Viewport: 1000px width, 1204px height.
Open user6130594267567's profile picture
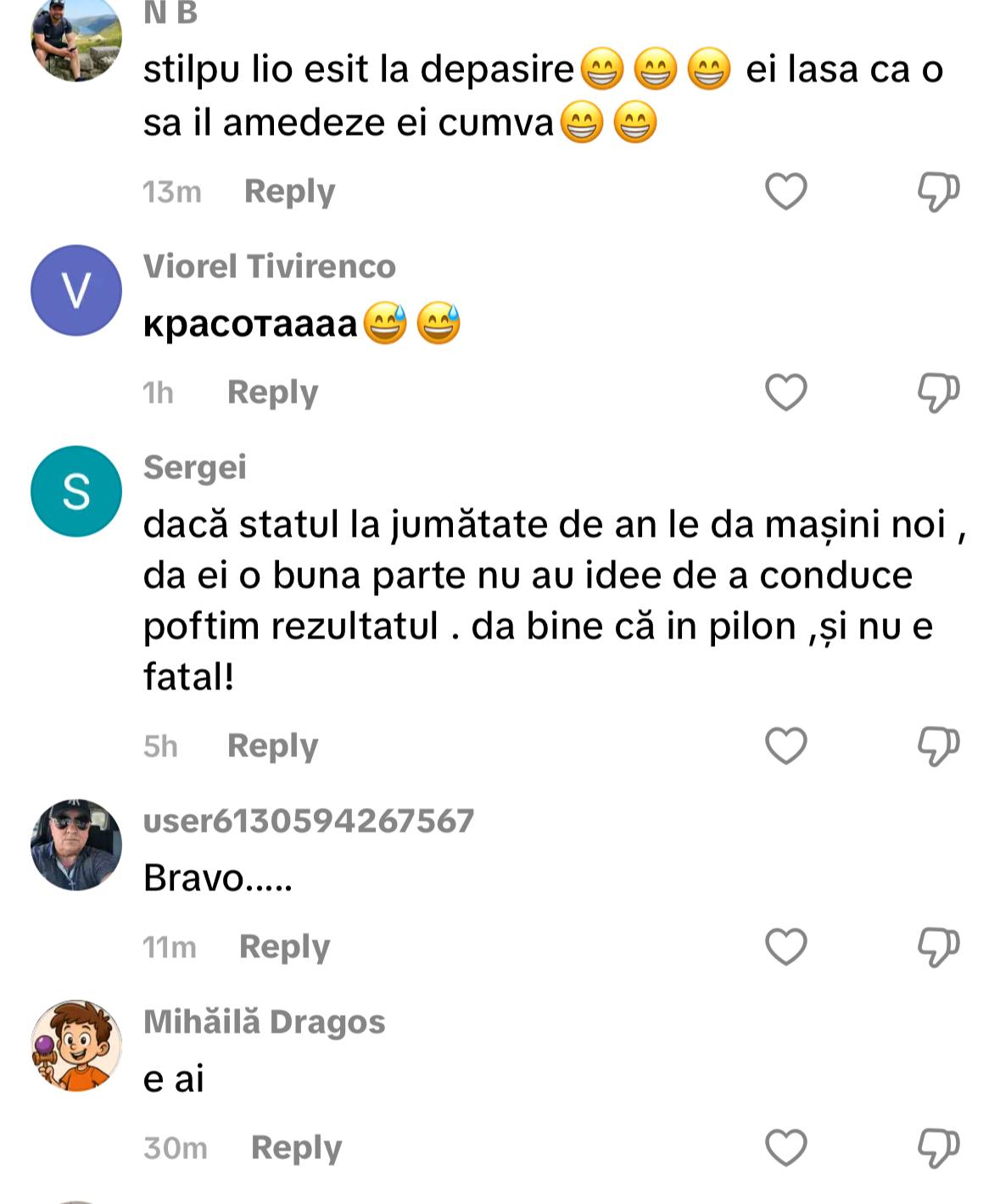(76, 844)
